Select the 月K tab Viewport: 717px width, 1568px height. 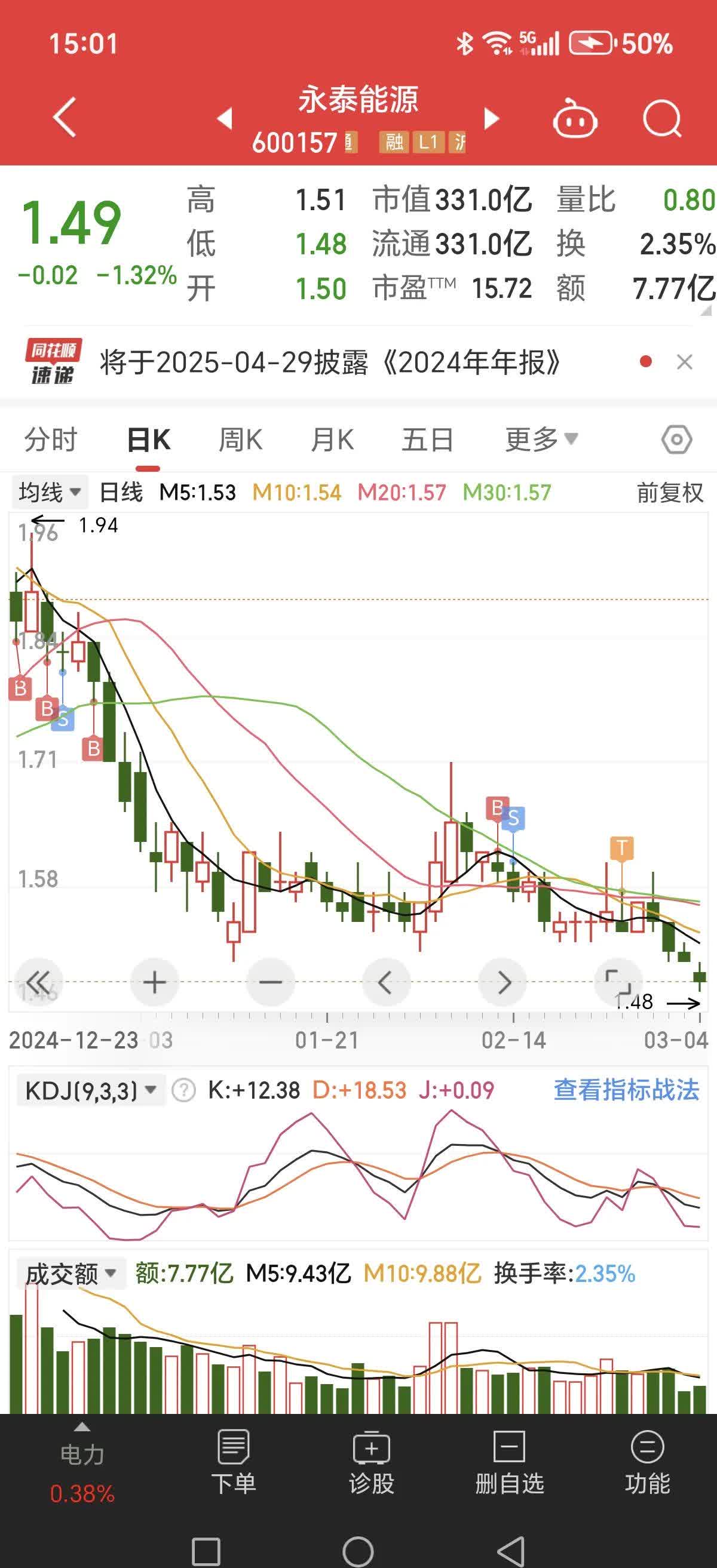point(332,439)
